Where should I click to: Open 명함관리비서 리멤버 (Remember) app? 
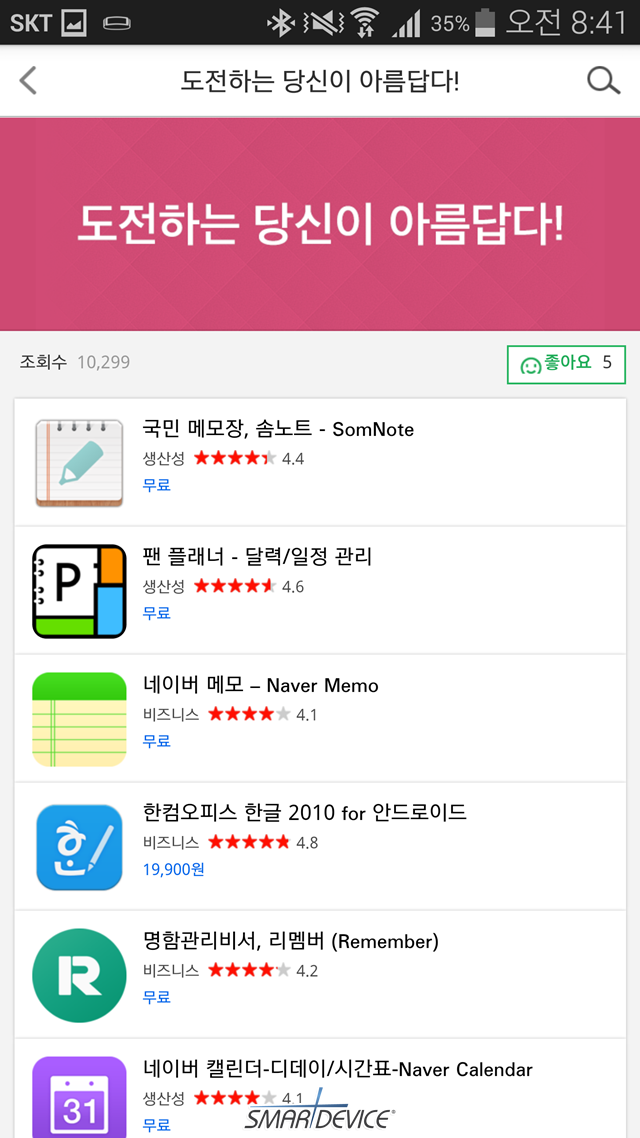click(320, 974)
